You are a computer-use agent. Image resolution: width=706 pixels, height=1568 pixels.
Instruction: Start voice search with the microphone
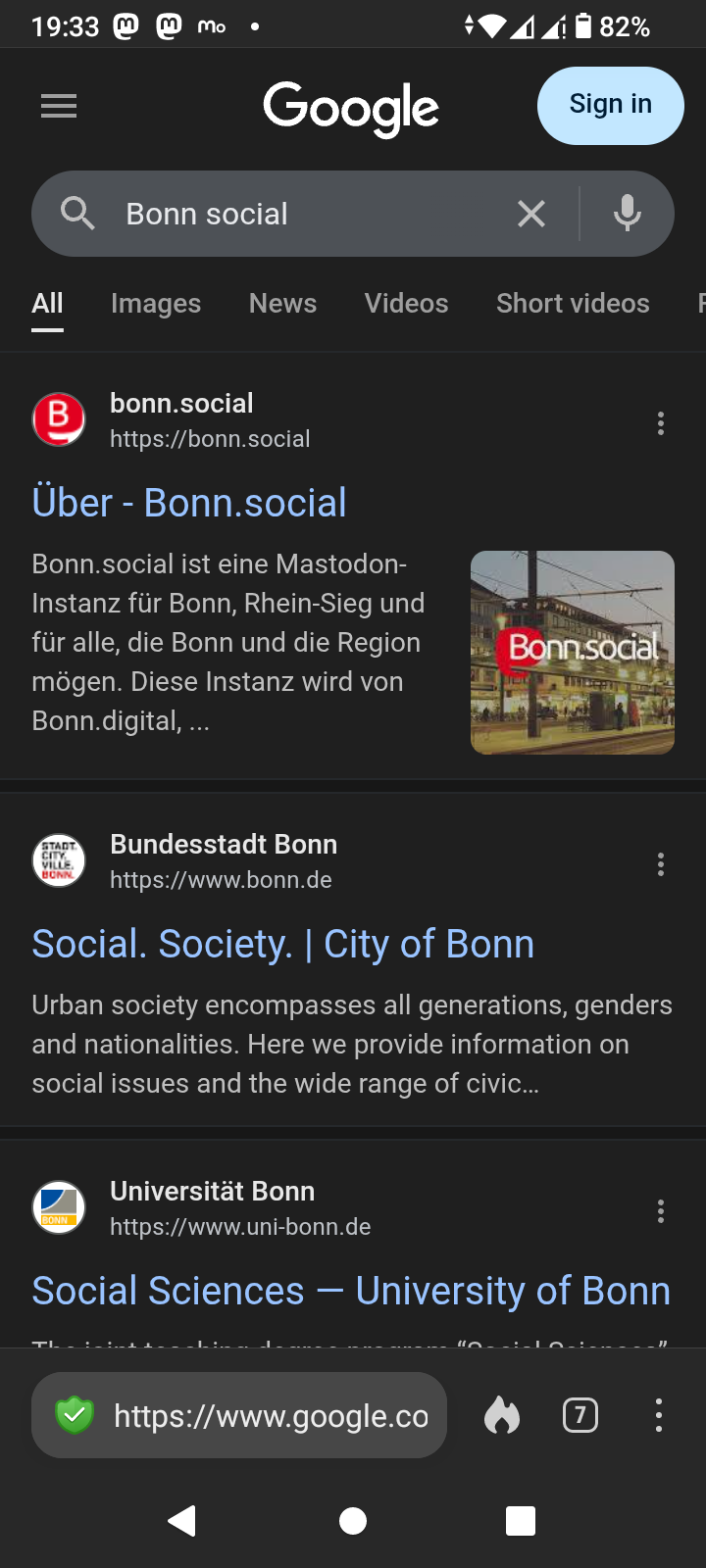628,214
